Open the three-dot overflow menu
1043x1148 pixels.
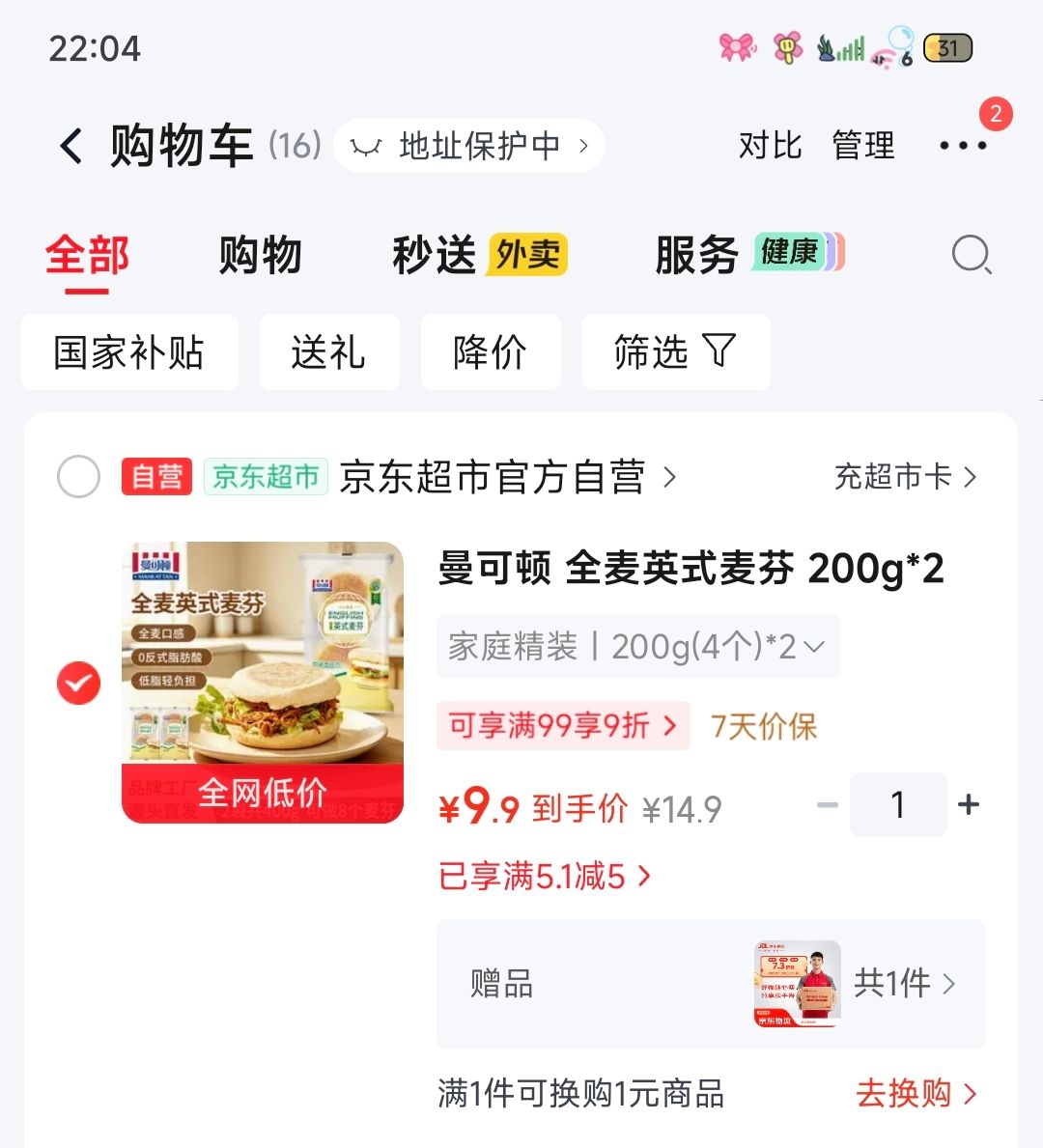(x=963, y=146)
